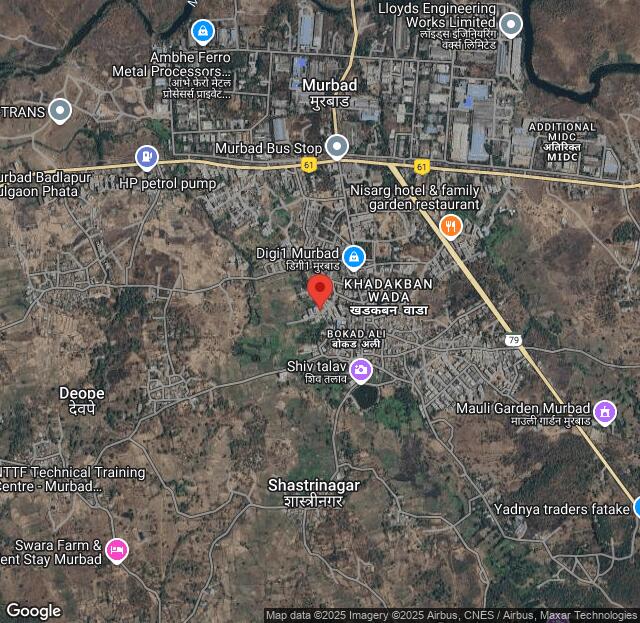Tap the Murbad Bus Stop marker

click(336, 147)
